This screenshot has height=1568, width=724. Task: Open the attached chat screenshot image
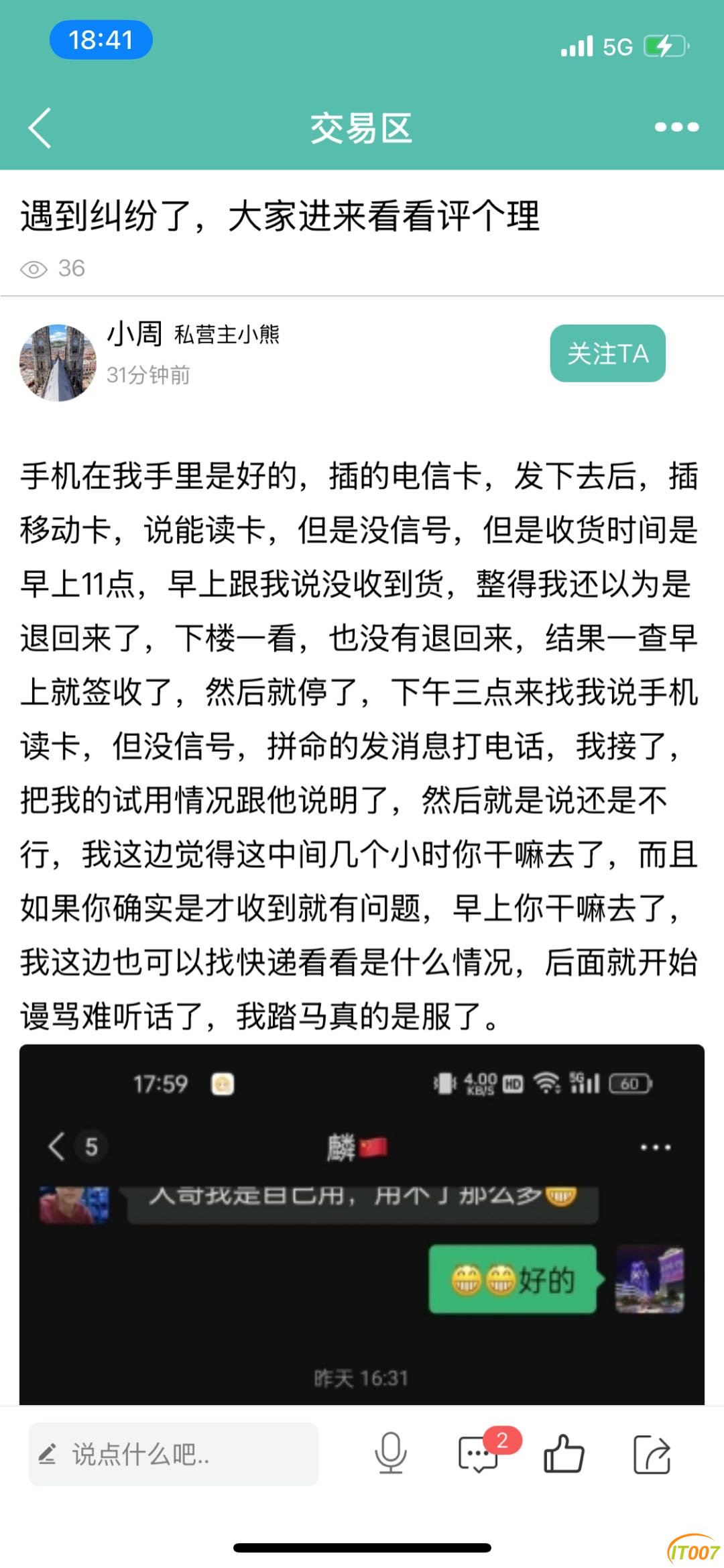coord(362,1224)
